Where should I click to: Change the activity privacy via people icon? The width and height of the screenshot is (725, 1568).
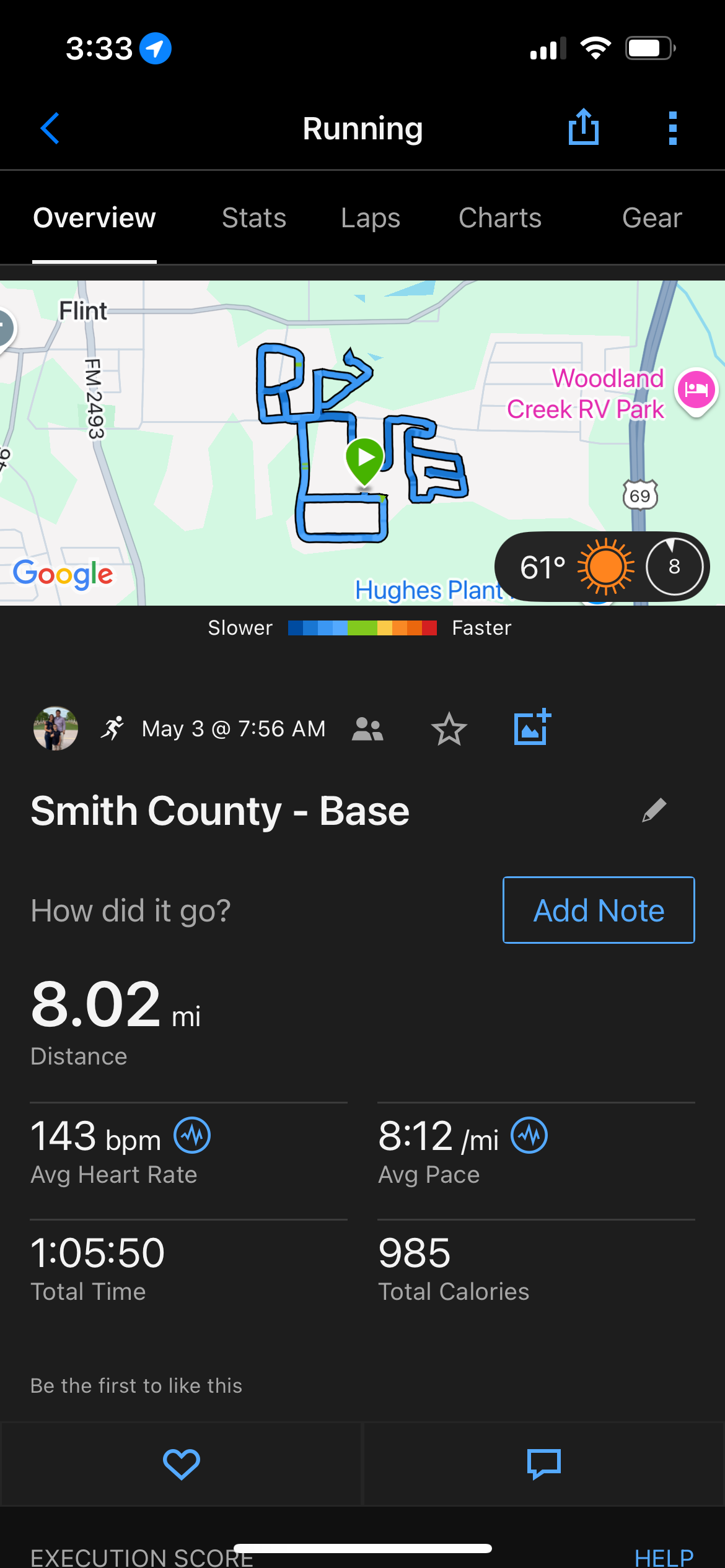pyautogui.click(x=367, y=729)
